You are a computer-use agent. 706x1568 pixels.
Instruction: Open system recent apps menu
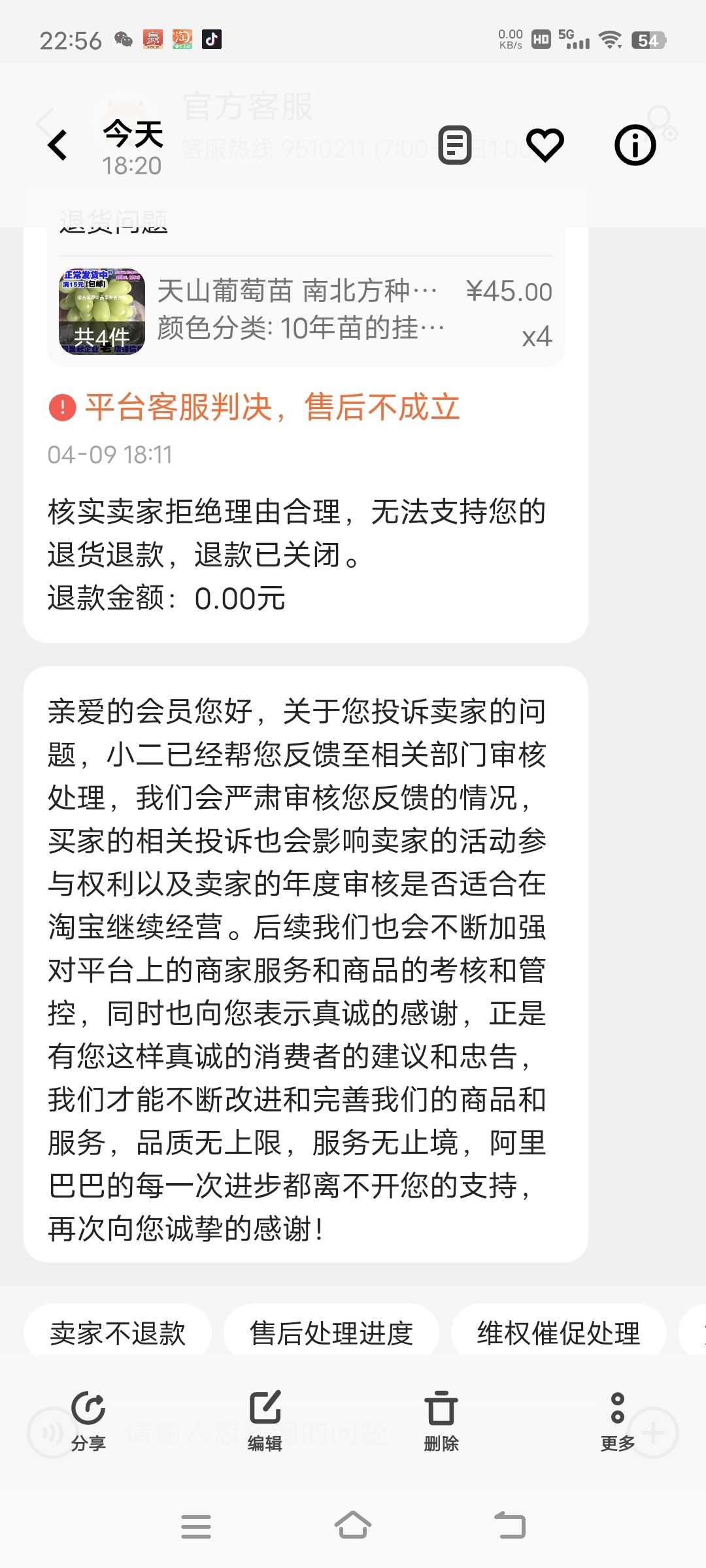pyautogui.click(x=196, y=1526)
